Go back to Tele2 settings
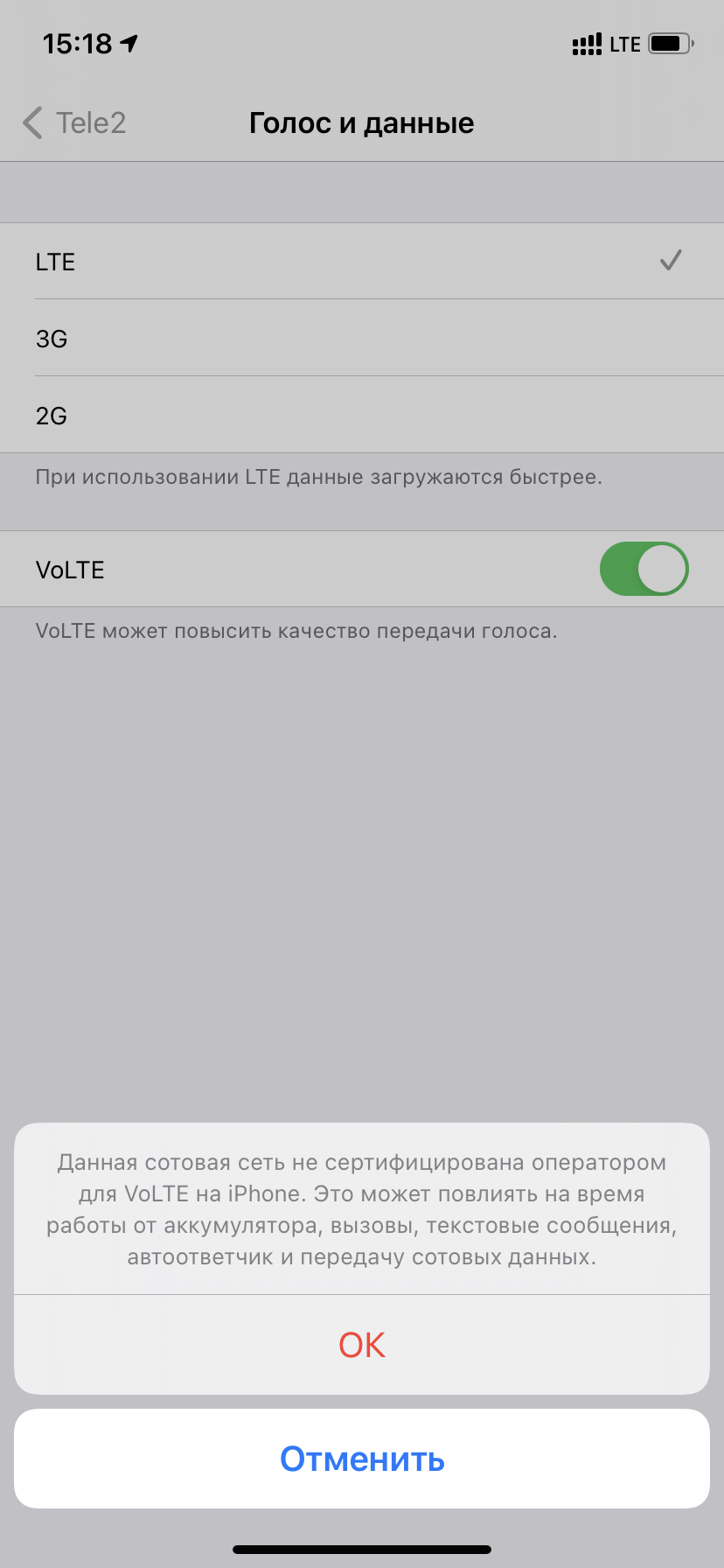 [x=74, y=123]
